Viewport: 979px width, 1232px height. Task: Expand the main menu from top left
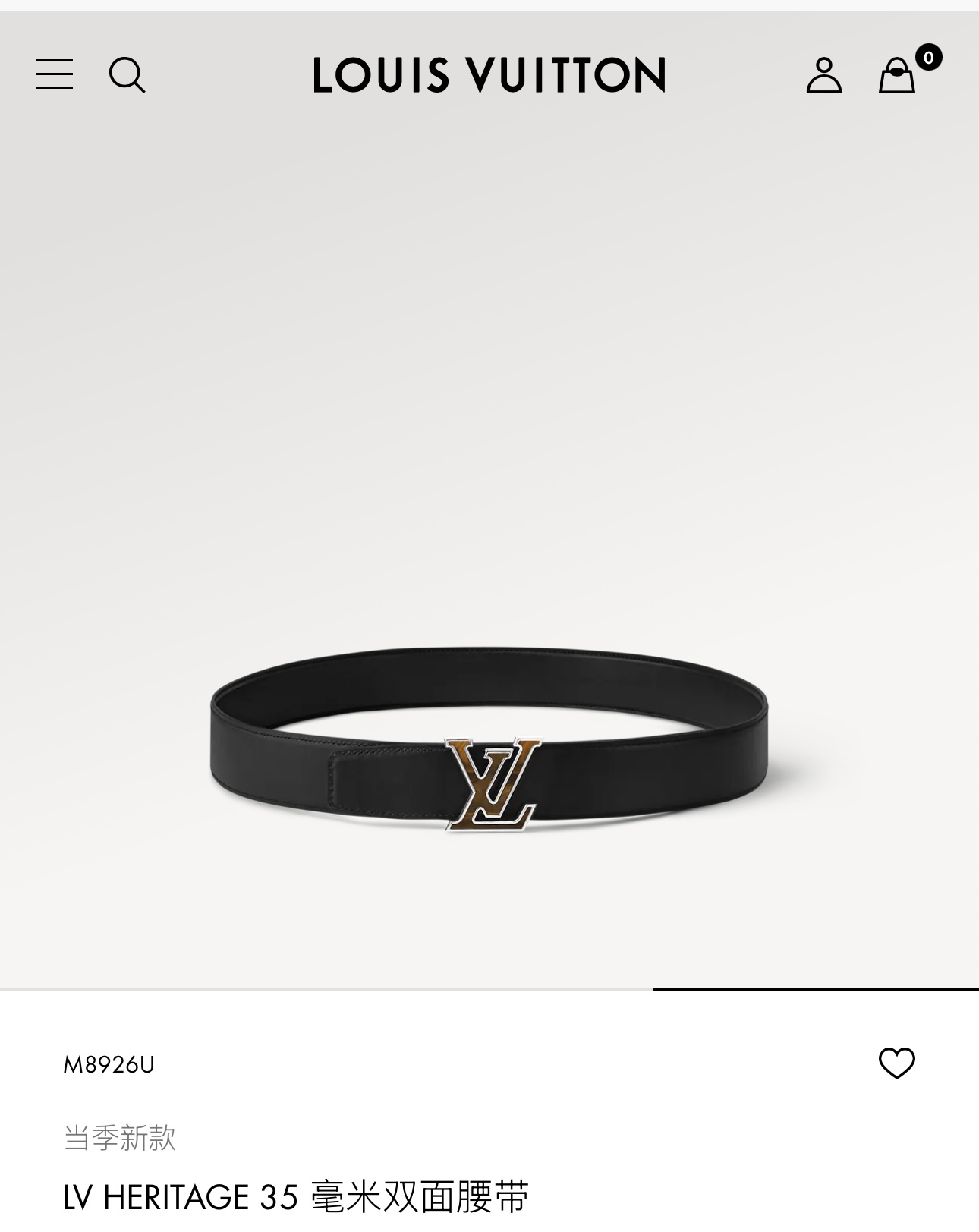(x=53, y=75)
